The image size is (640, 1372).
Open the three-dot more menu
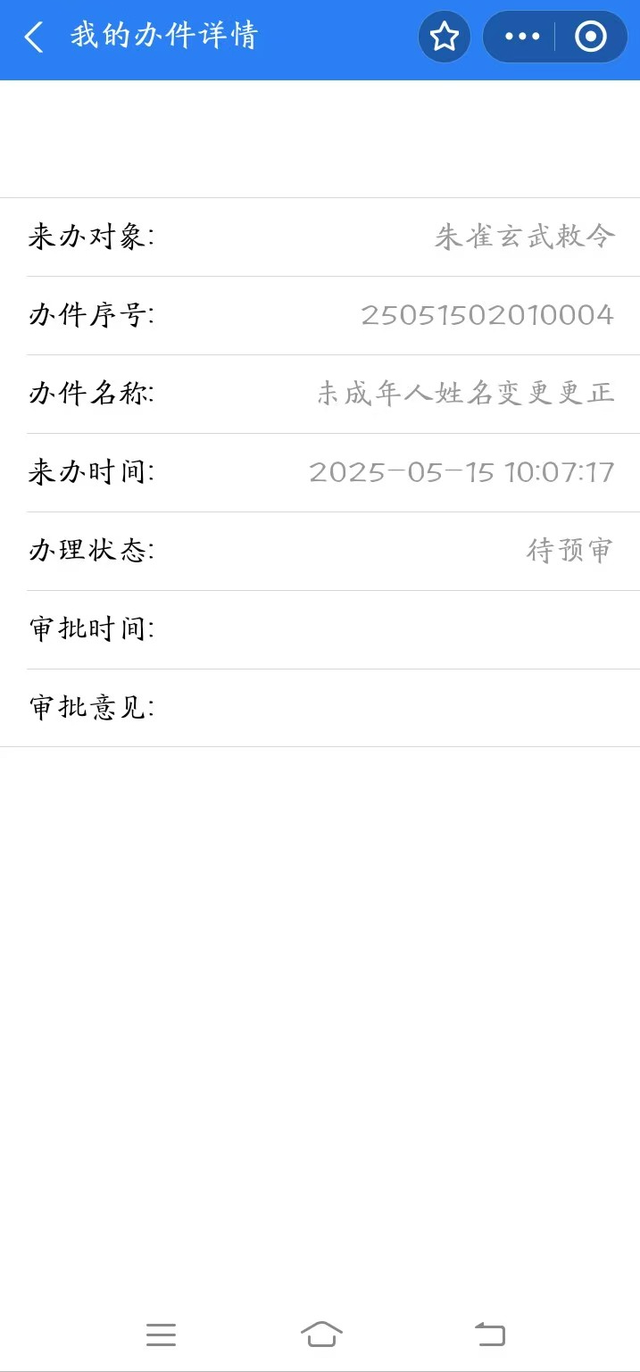pyautogui.click(x=522, y=38)
